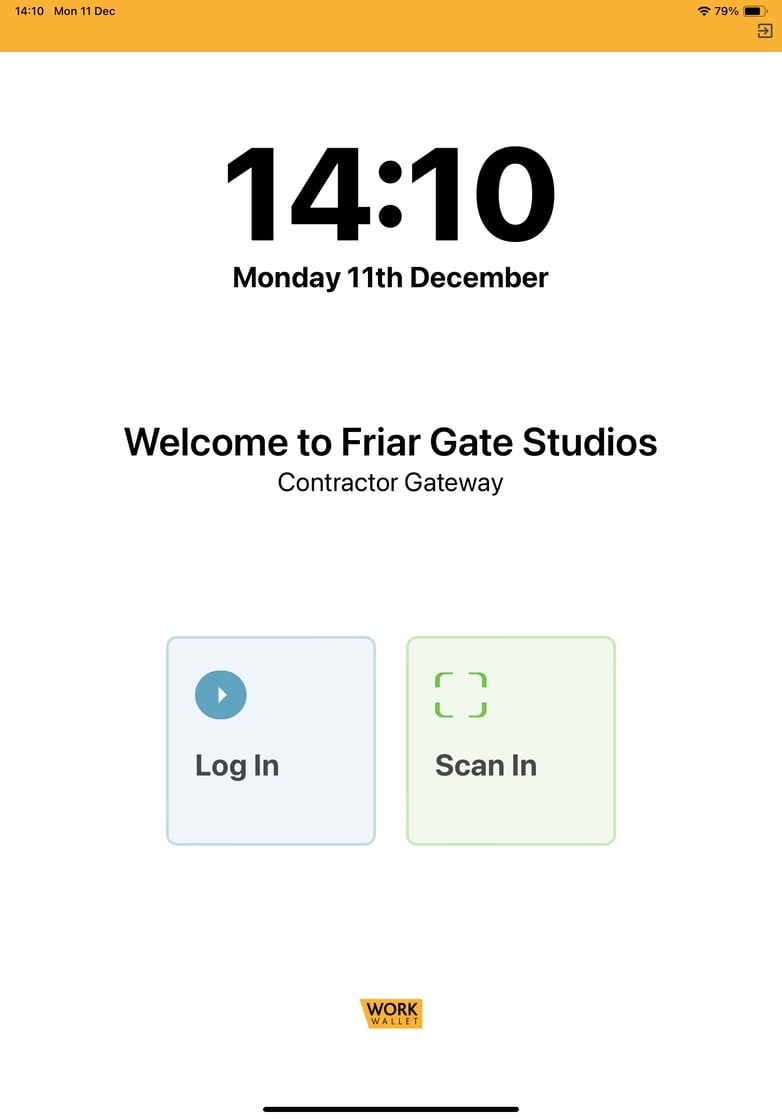
Task: Select the blue play icon inside Log In card
Action: click(x=220, y=694)
